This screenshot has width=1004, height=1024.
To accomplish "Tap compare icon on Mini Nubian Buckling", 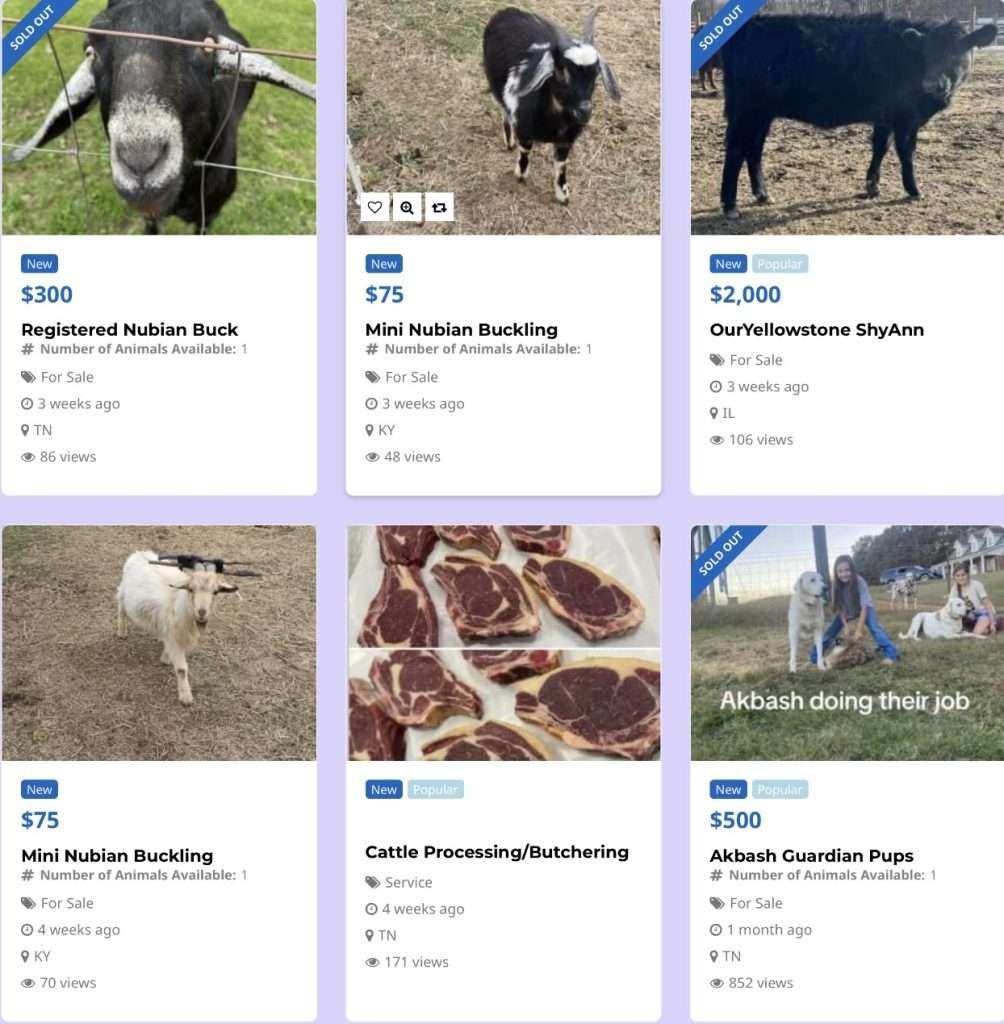I will click(439, 207).
